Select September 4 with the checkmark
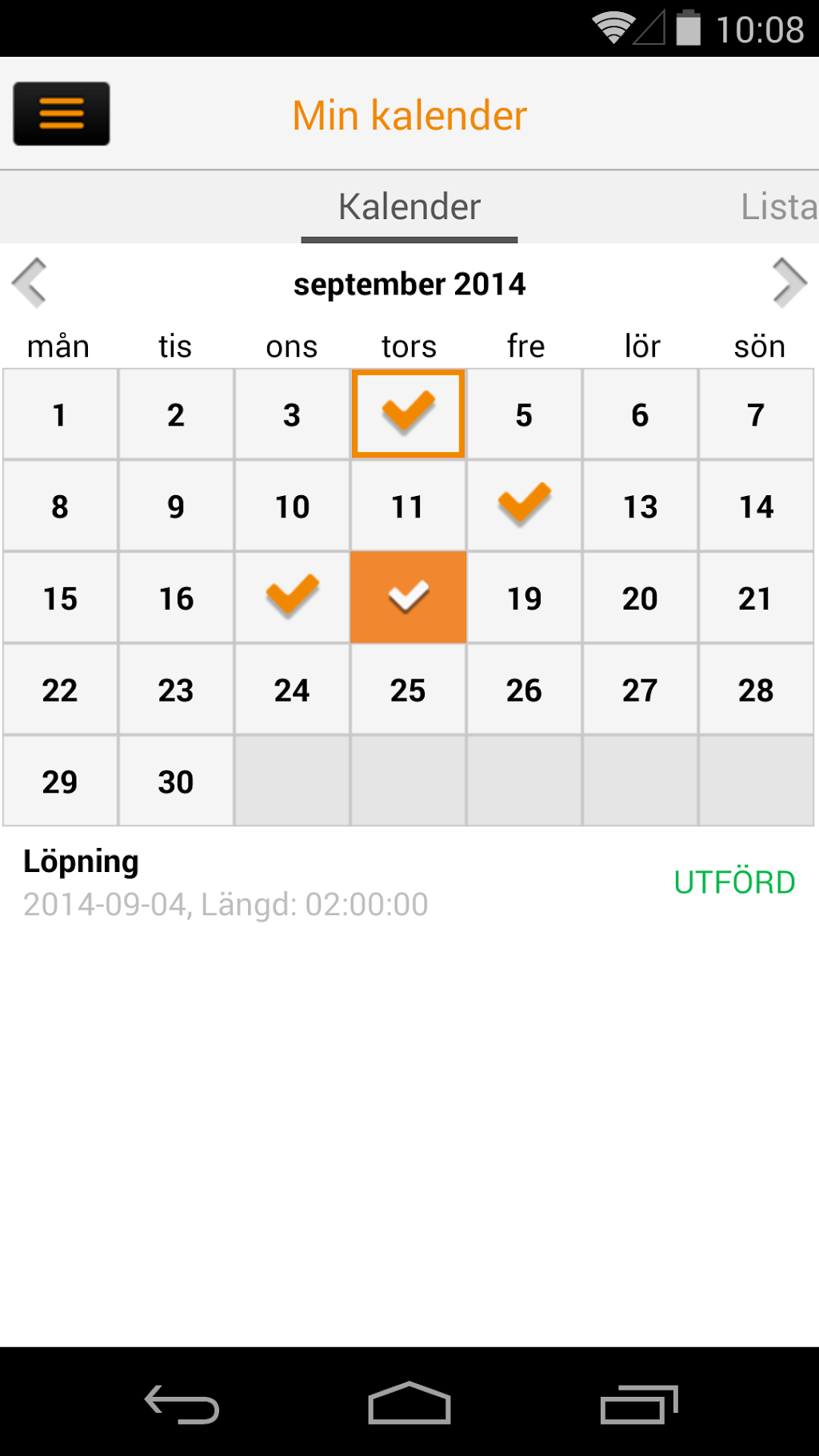This screenshot has width=819, height=1456. (x=408, y=414)
